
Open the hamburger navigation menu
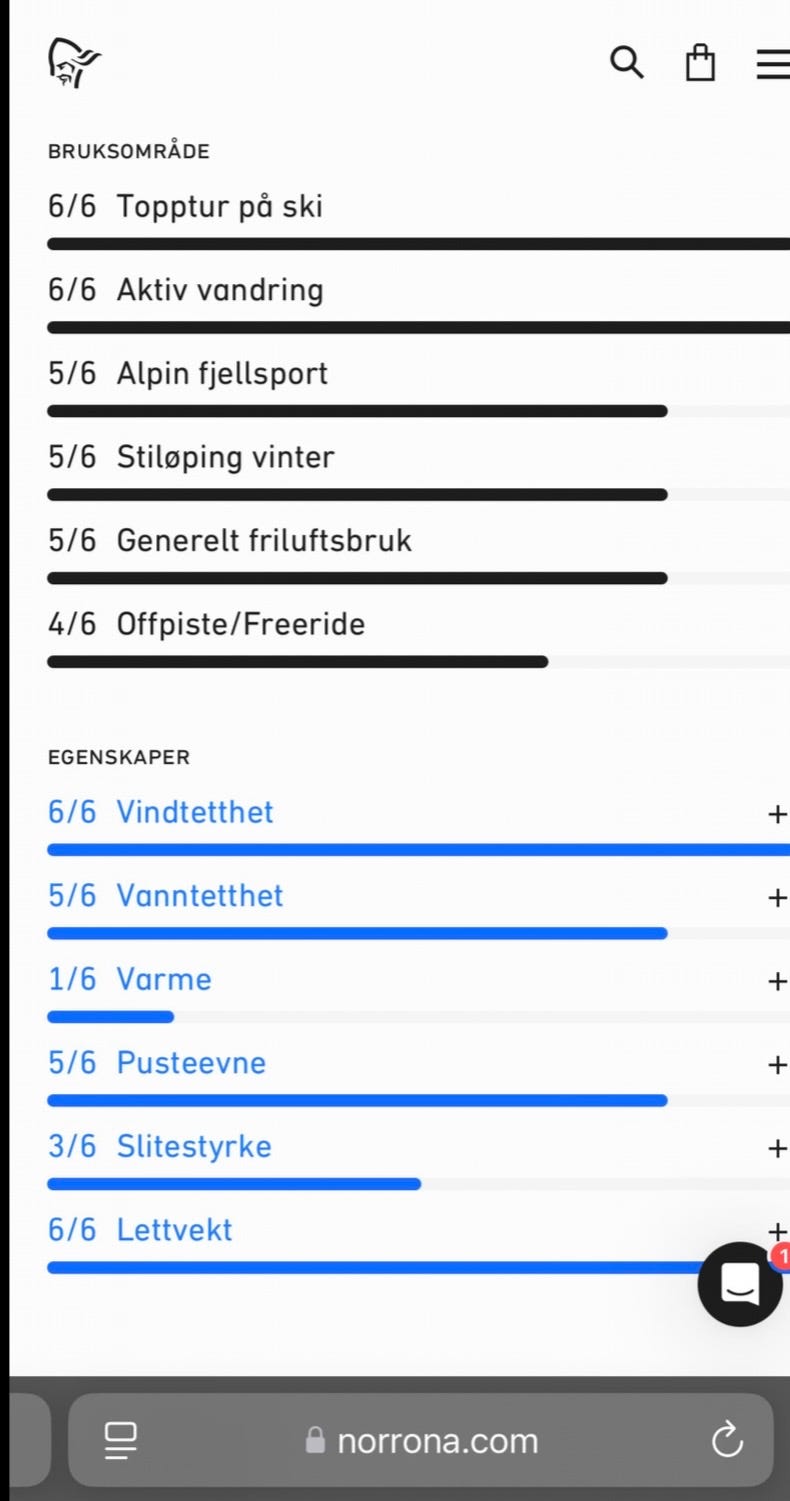tap(772, 64)
